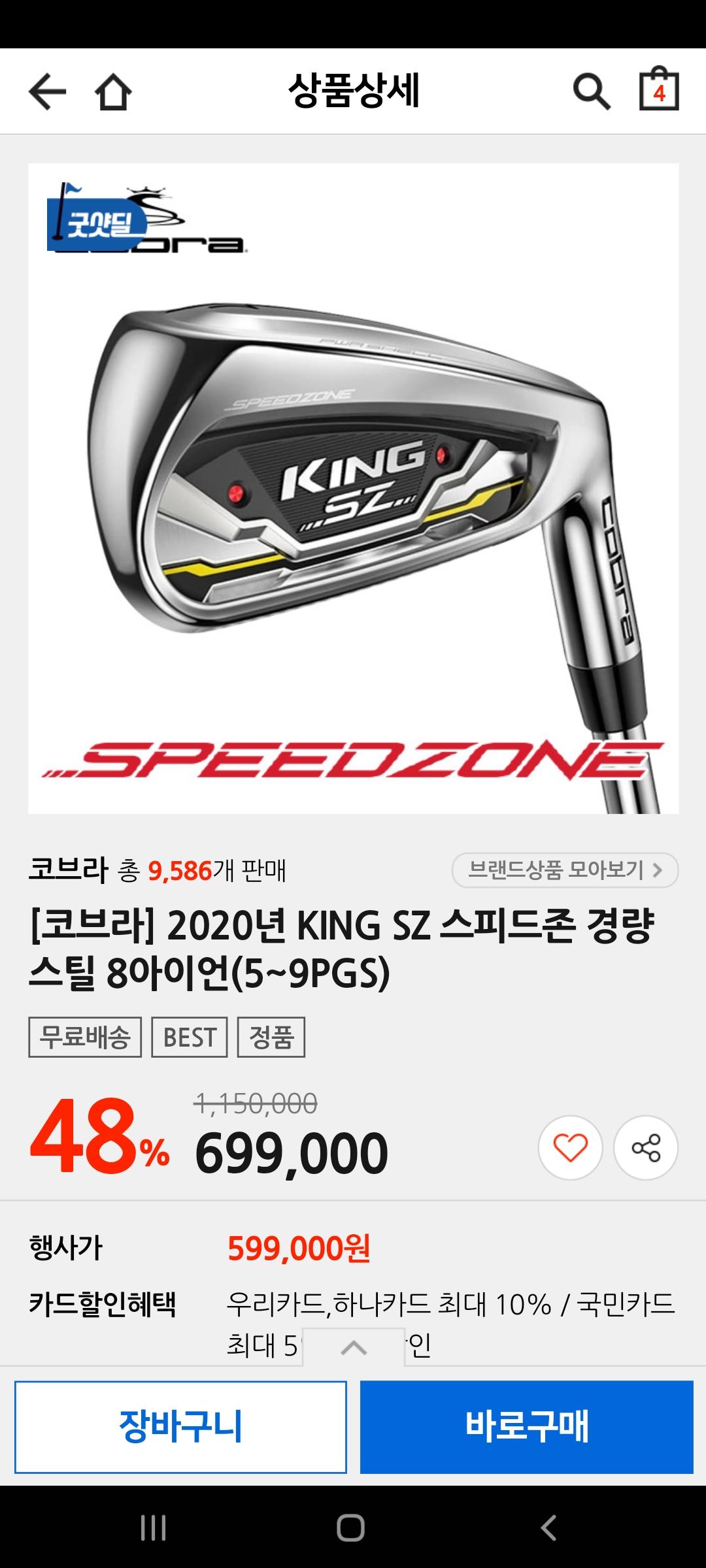Screen dimensions: 706x1568
Task: Open the shopping bag cart
Action: pyautogui.click(x=658, y=90)
